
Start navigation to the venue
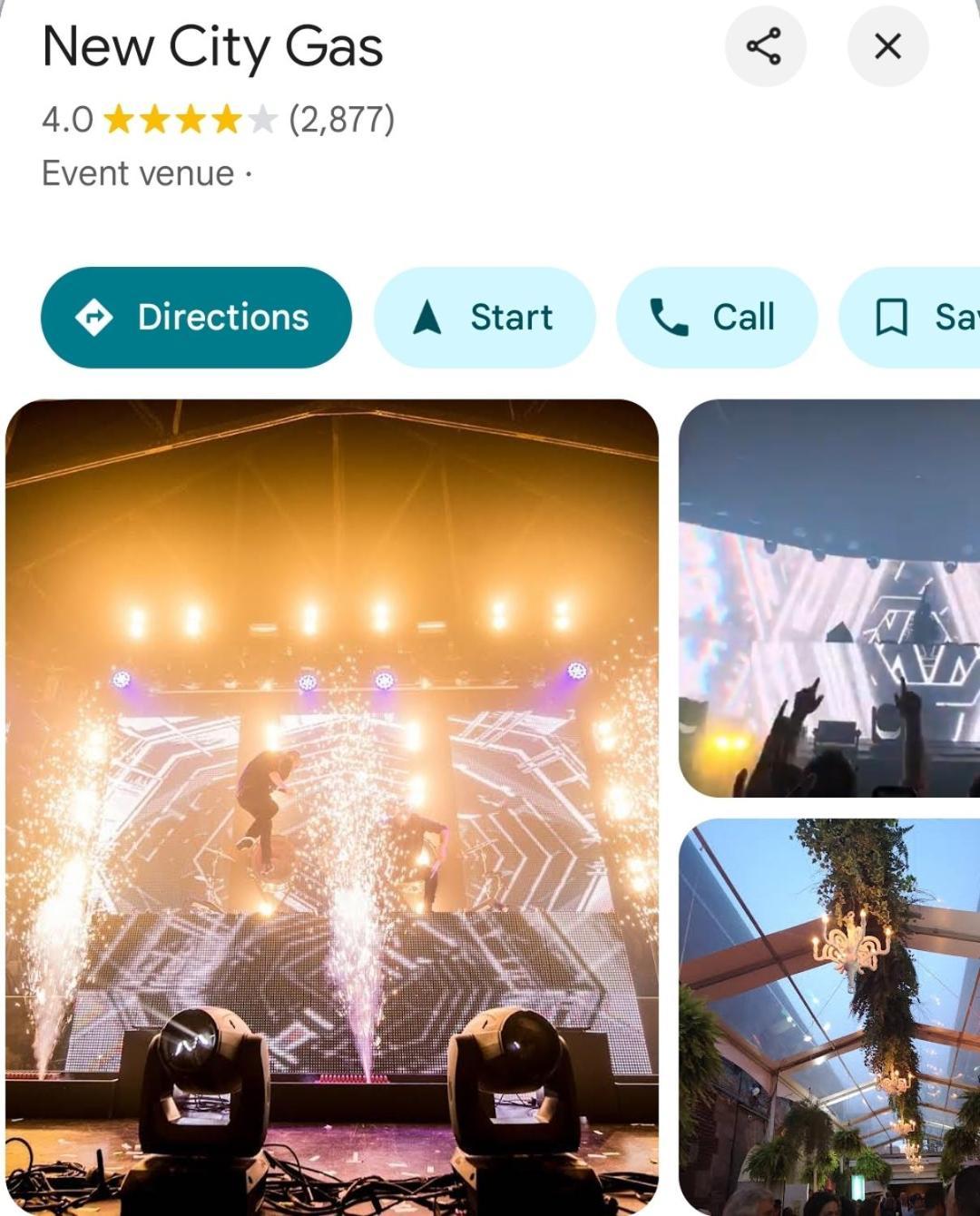pos(485,318)
